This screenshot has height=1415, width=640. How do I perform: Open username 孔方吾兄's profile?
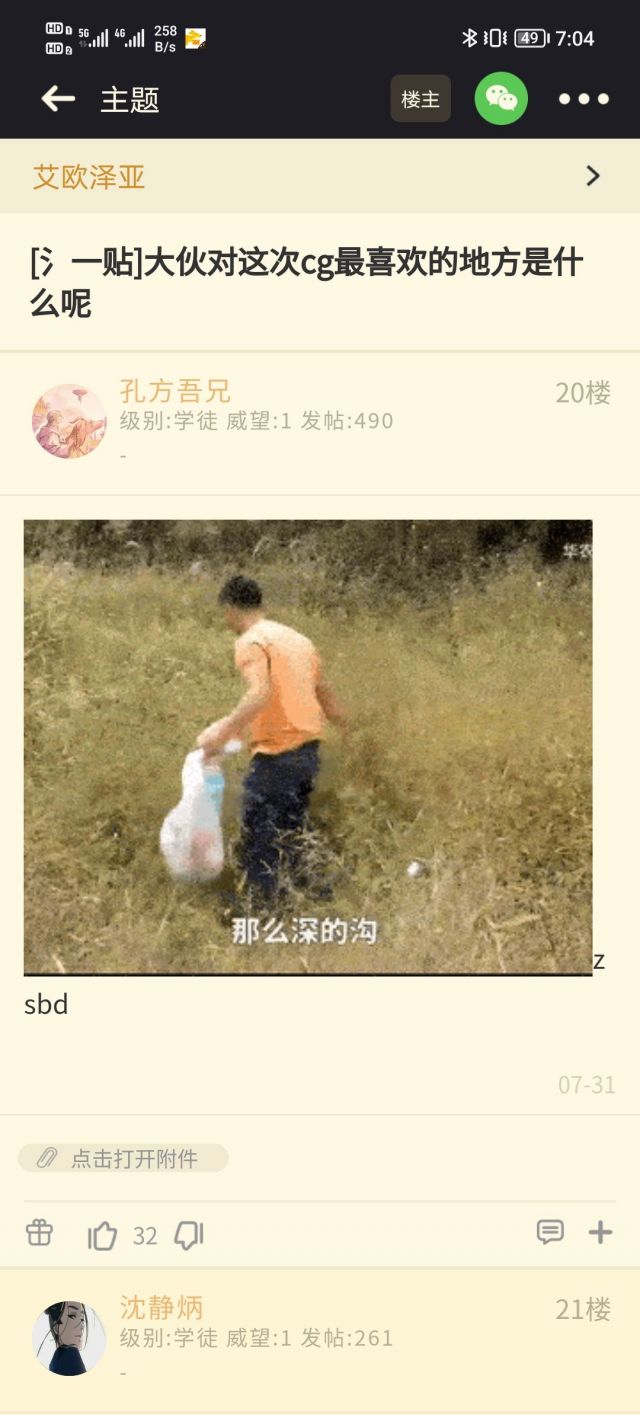(175, 391)
